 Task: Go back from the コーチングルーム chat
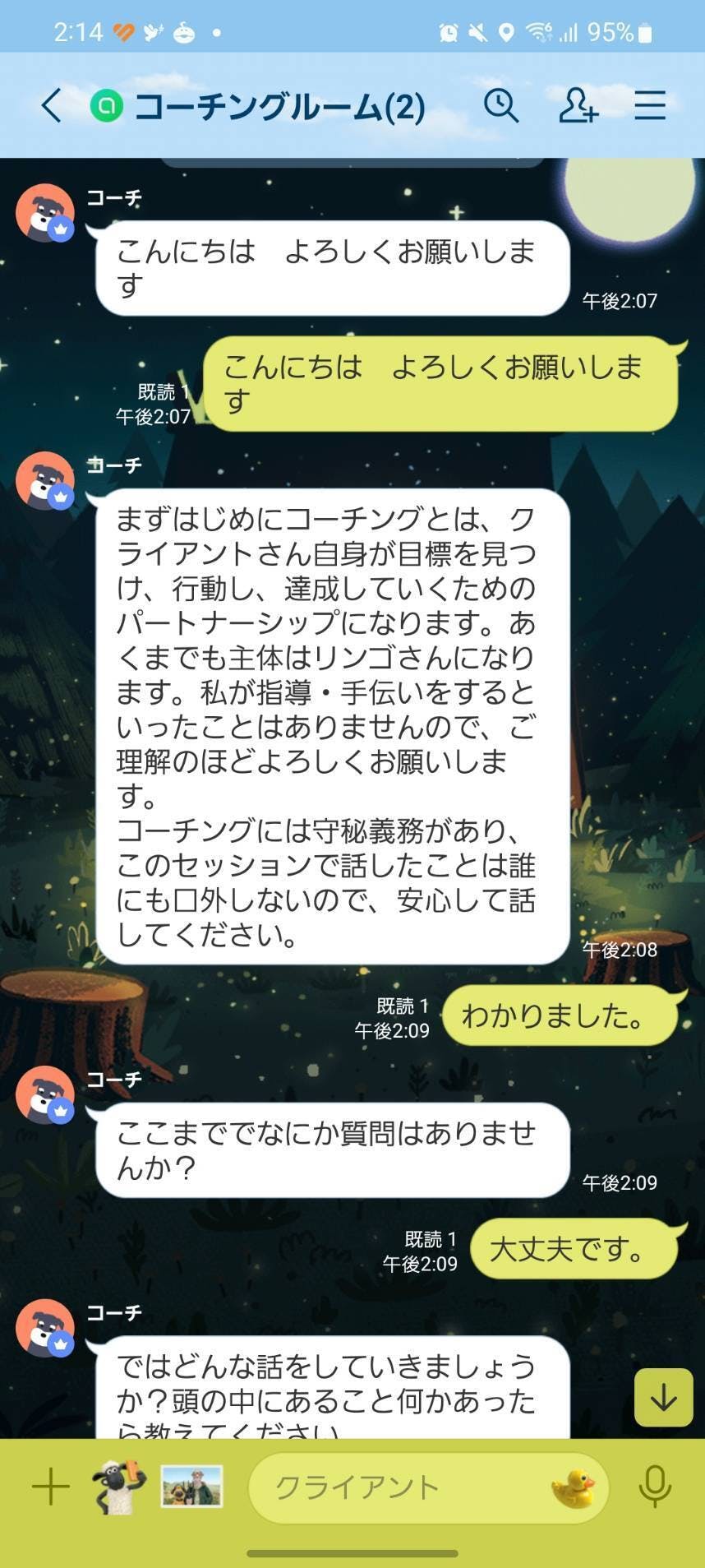point(51,106)
